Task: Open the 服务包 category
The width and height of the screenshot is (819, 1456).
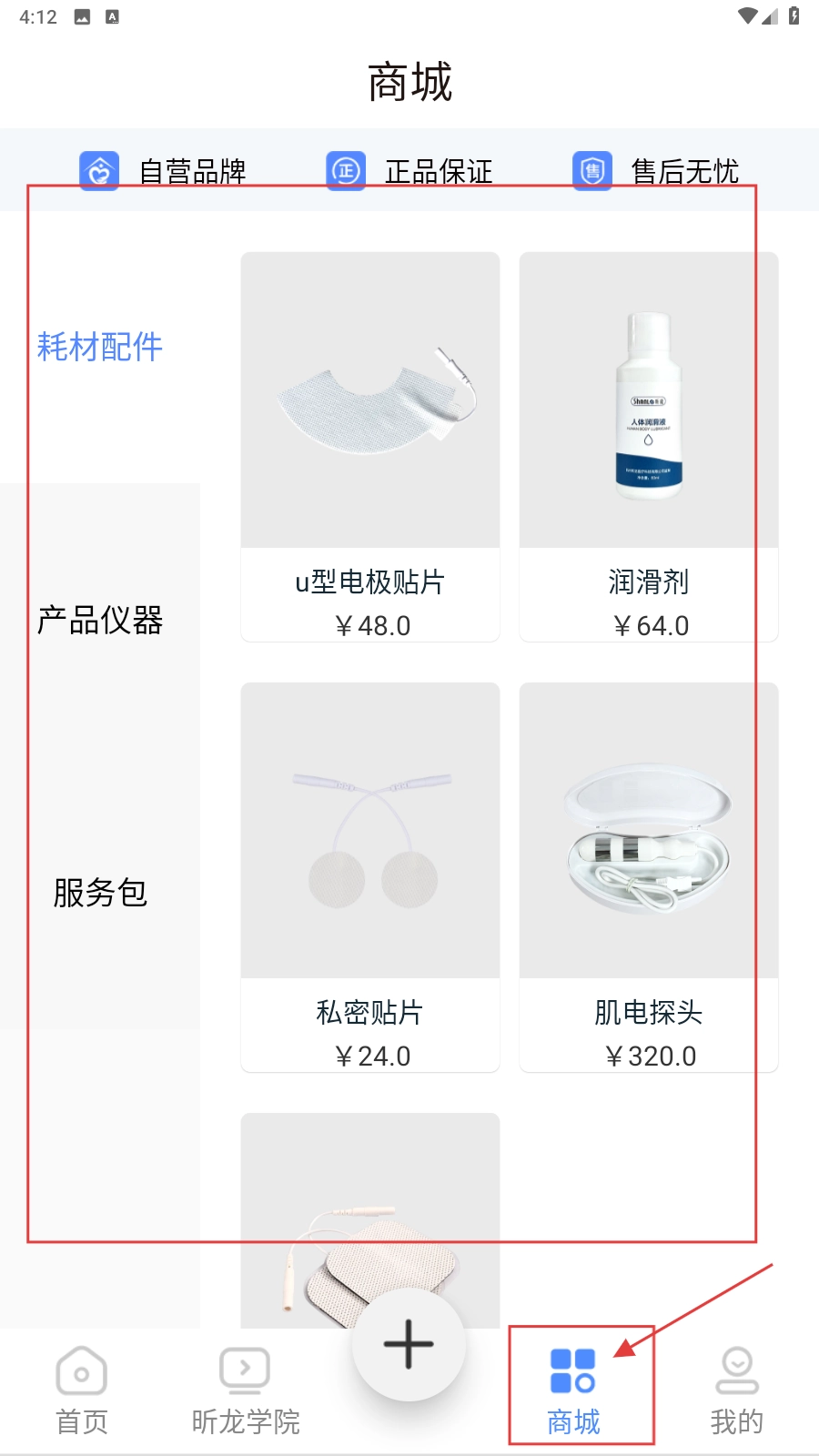Action: (100, 893)
